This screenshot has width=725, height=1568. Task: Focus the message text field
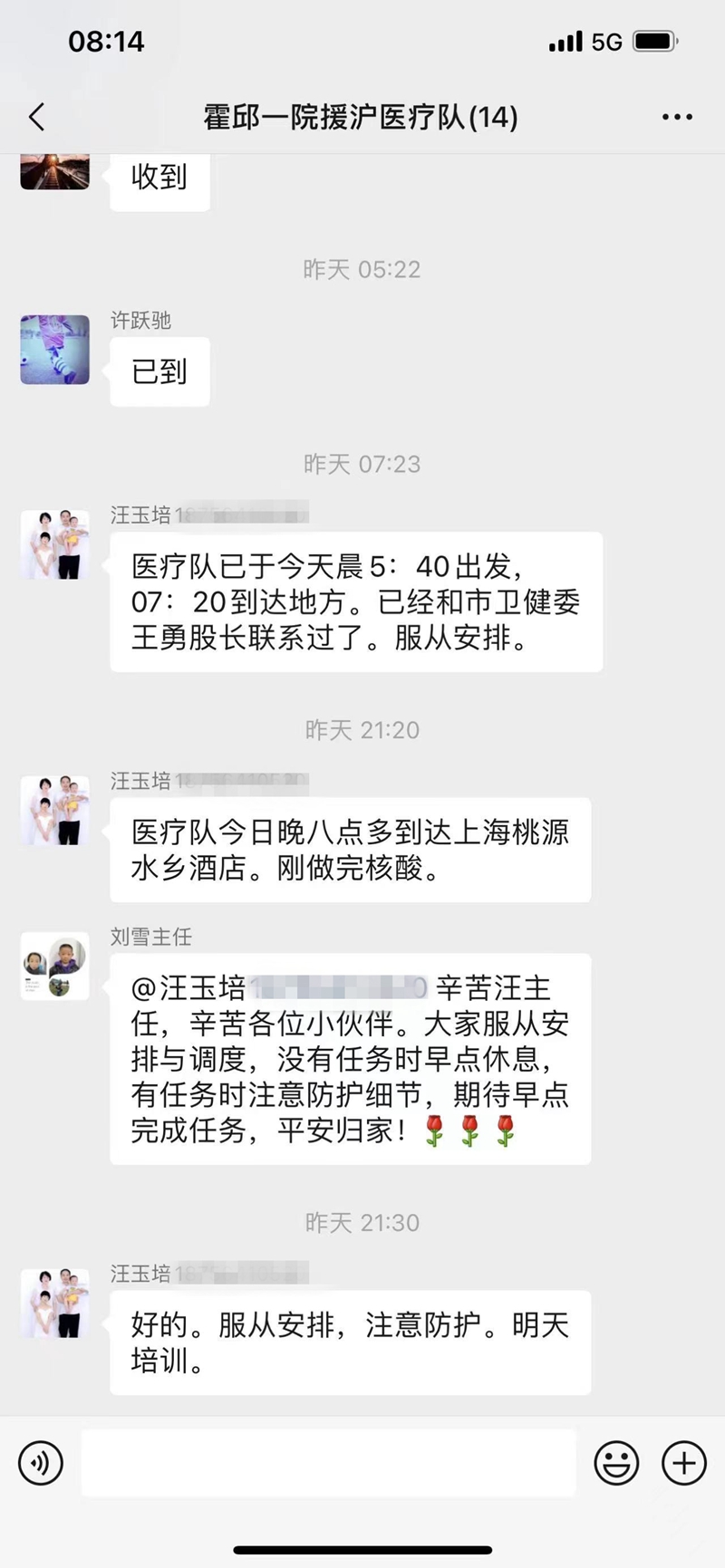pos(328,1463)
